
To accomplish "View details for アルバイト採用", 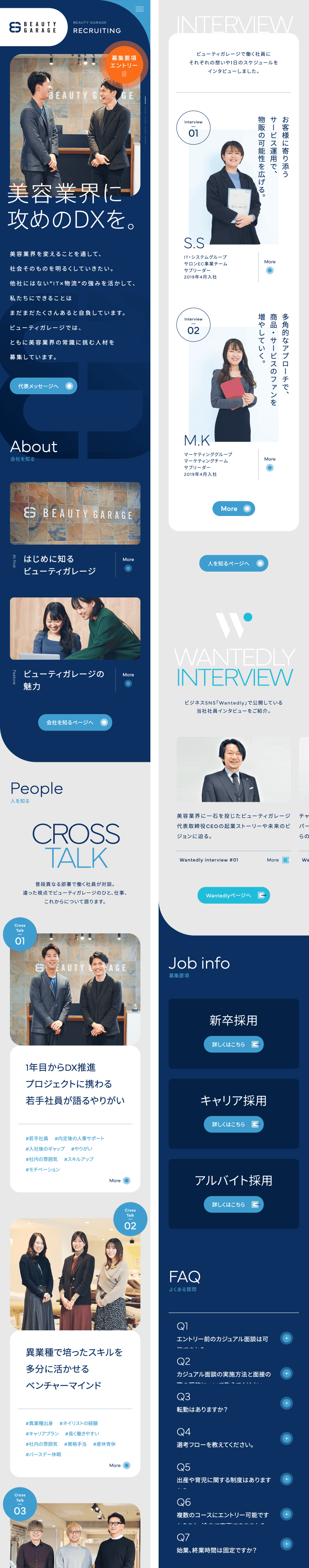I will click(x=233, y=1204).
